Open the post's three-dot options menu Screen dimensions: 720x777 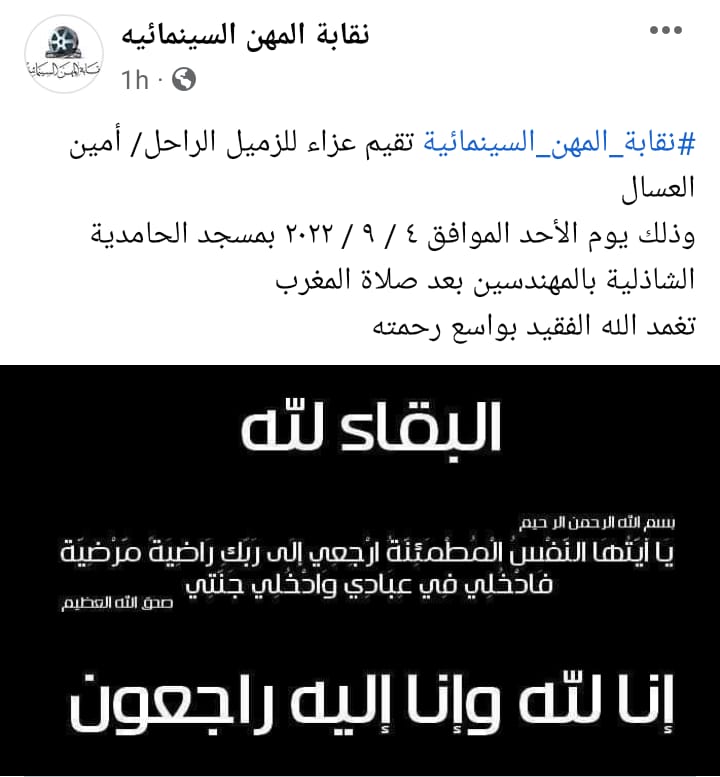coord(665,31)
